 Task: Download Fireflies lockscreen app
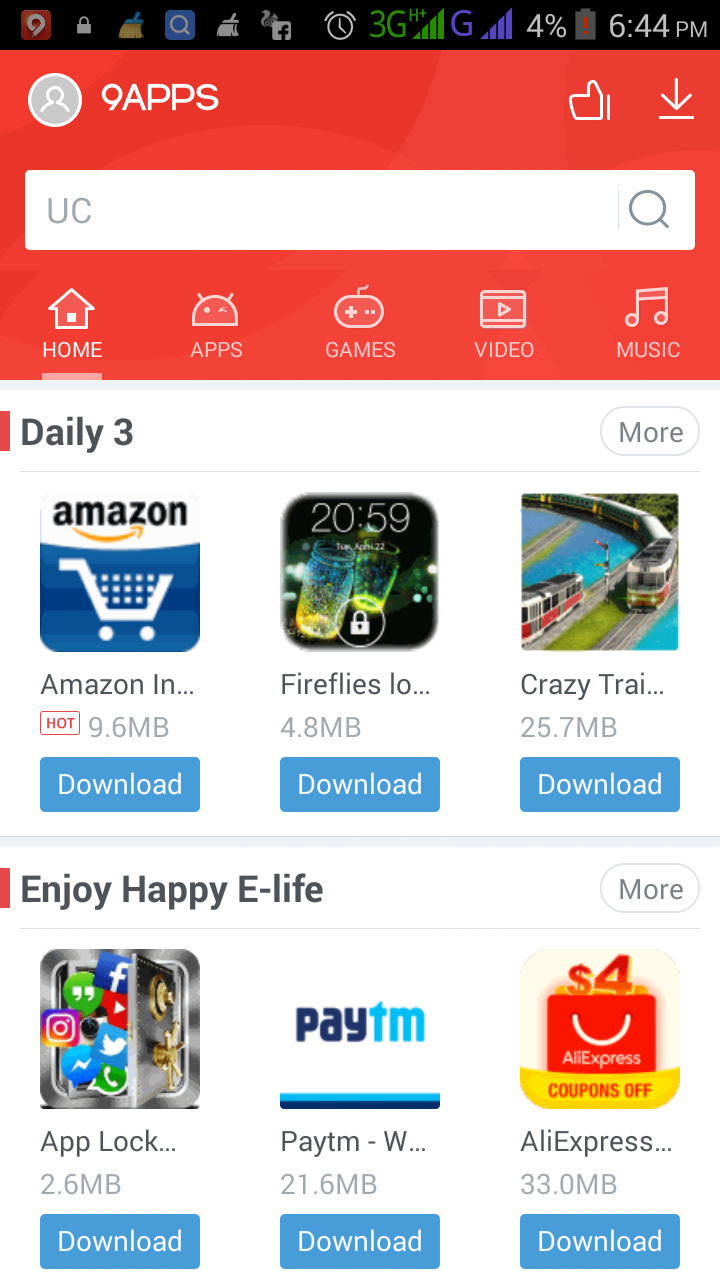click(x=360, y=784)
